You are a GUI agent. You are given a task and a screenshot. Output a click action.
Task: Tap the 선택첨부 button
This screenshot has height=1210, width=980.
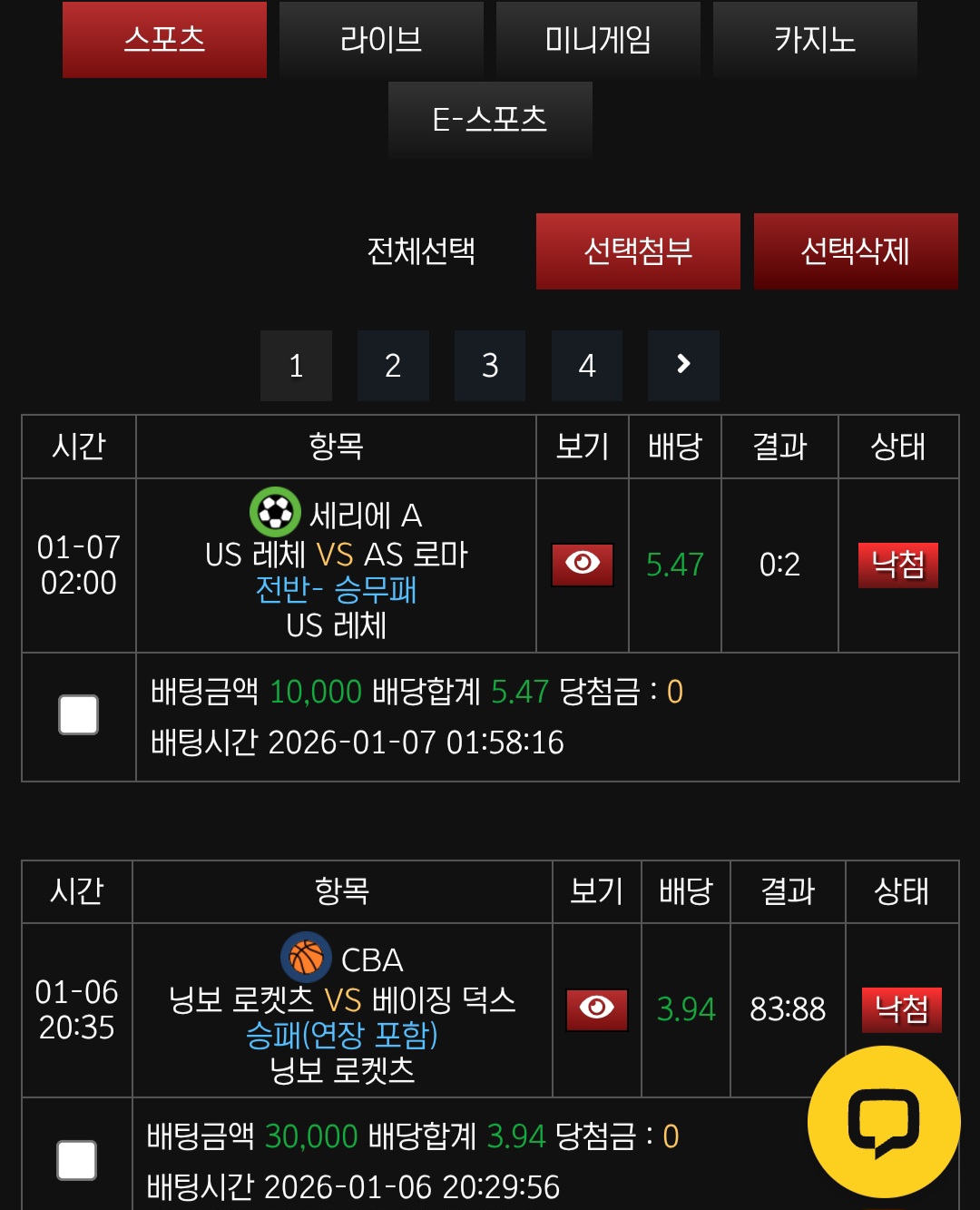tap(638, 251)
